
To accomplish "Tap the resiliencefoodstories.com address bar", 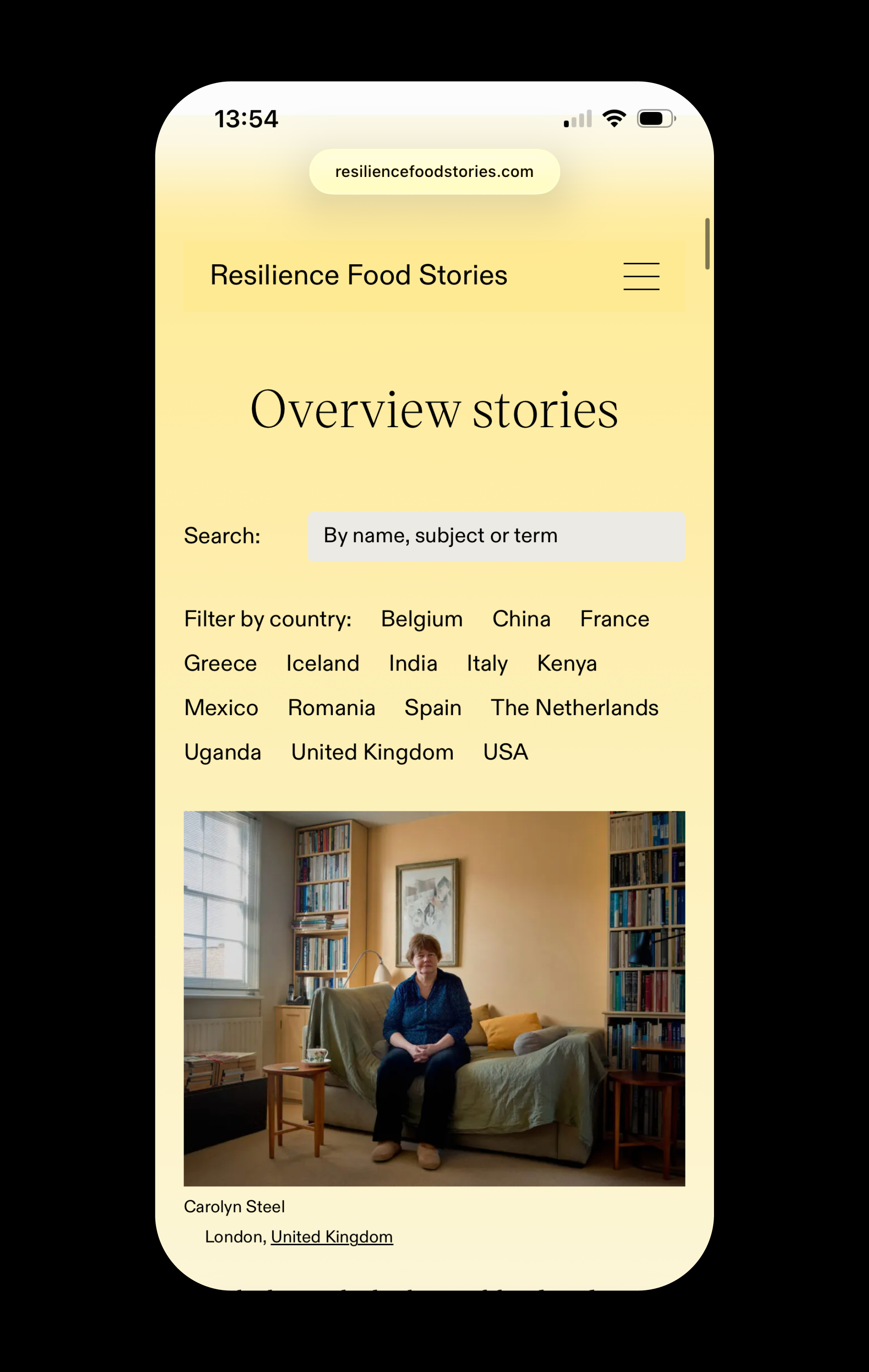I will [x=434, y=172].
